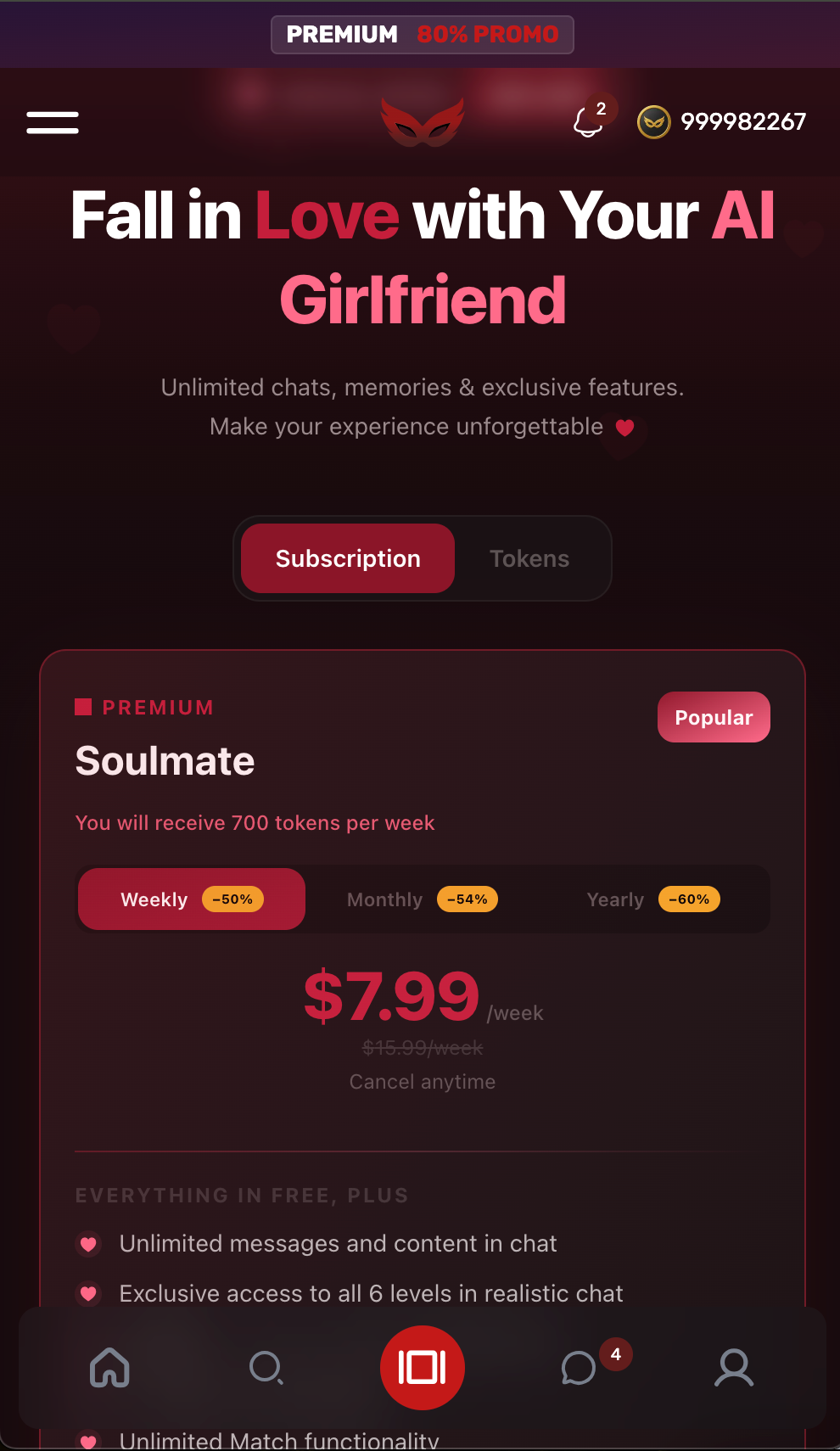Pick the Yearly billing option

coord(652,899)
